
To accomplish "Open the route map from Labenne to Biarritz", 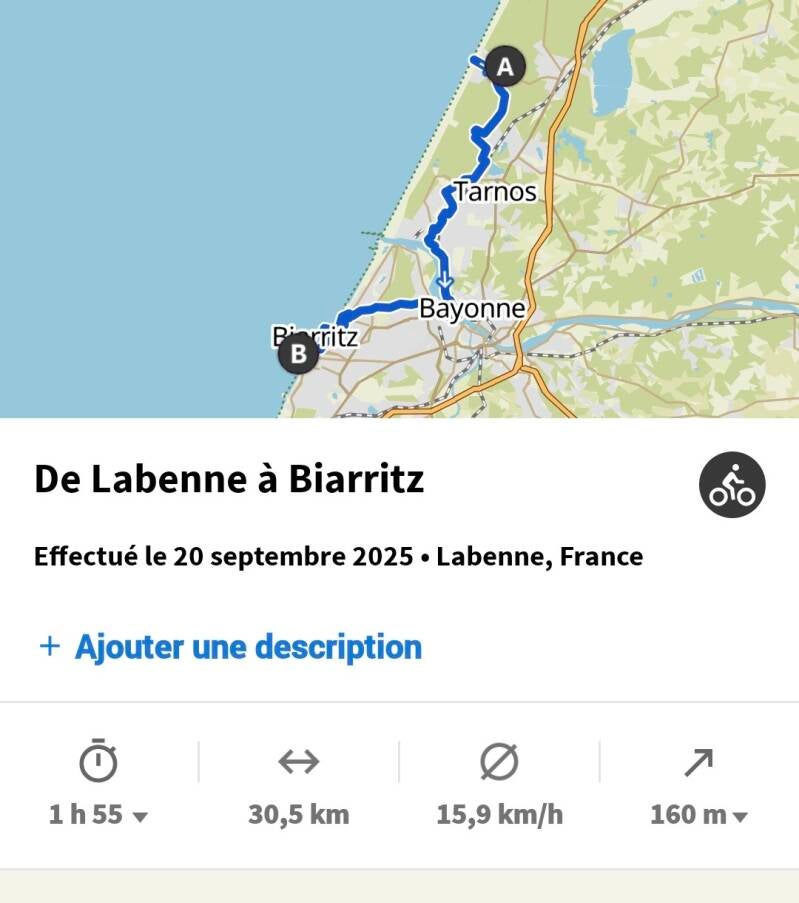I will (400, 208).
